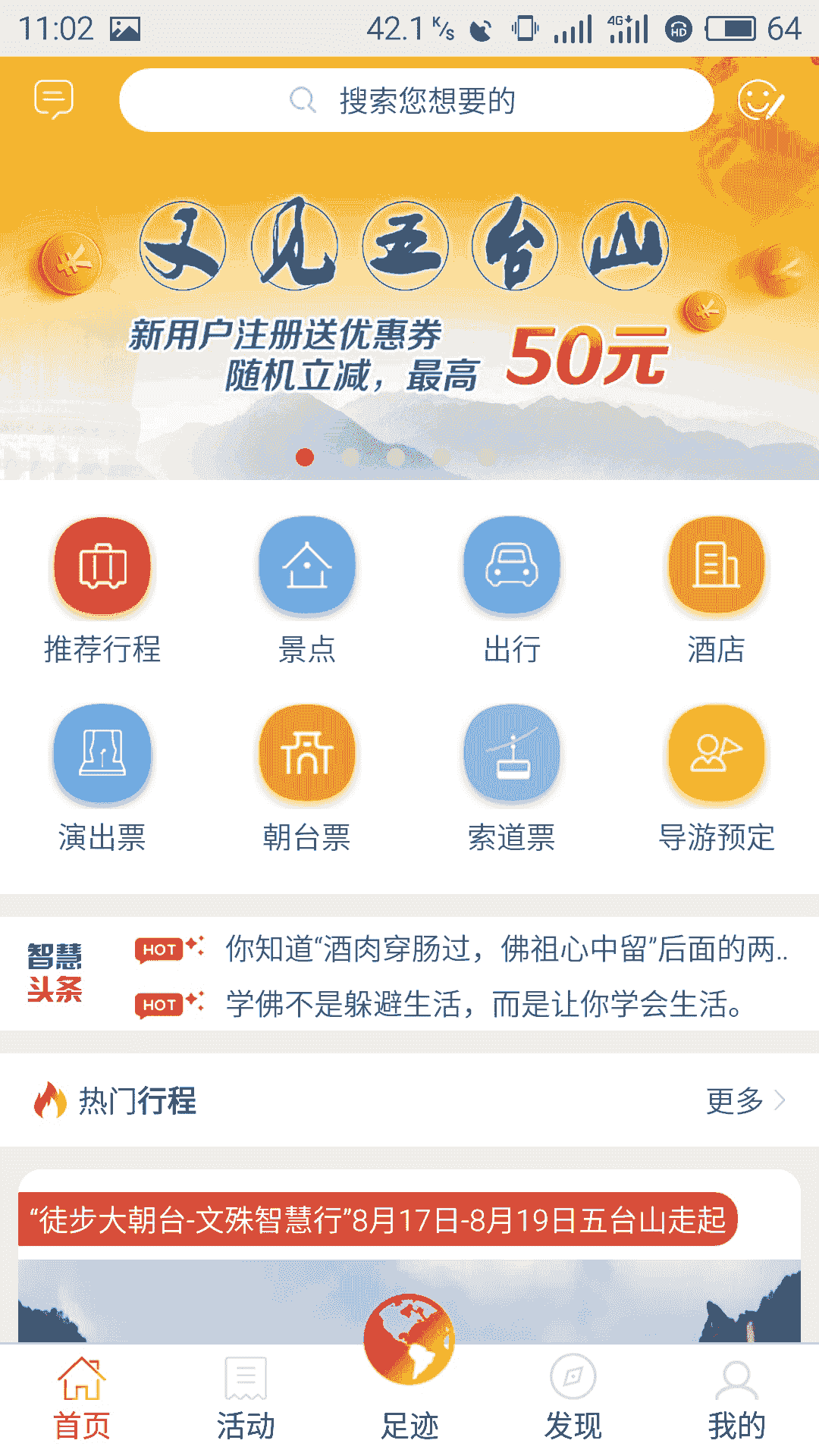The width and height of the screenshot is (819, 1456).
Task: Tap the search box 搜索您想要的
Action: click(x=416, y=100)
